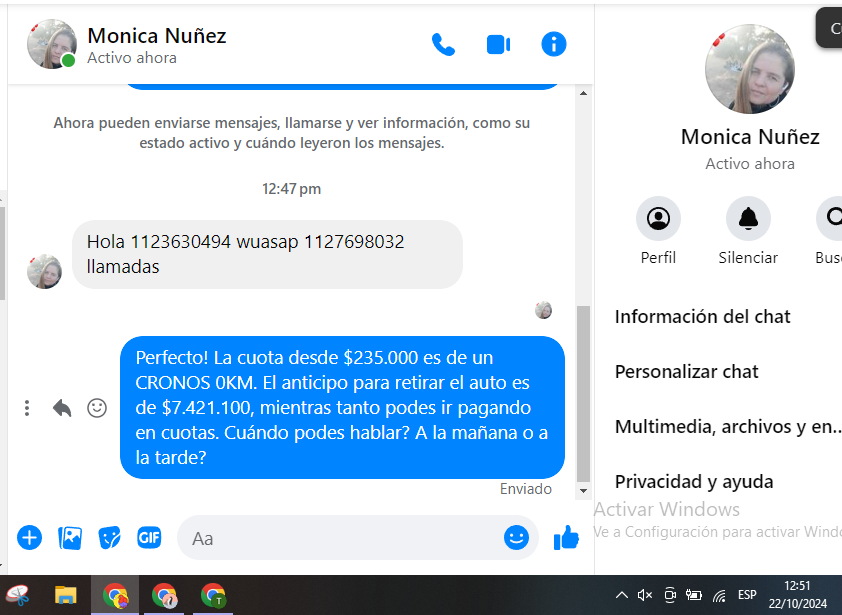The height and width of the screenshot is (615, 842).
Task: Expand Privacidad y ayuda
Action: [693, 482]
